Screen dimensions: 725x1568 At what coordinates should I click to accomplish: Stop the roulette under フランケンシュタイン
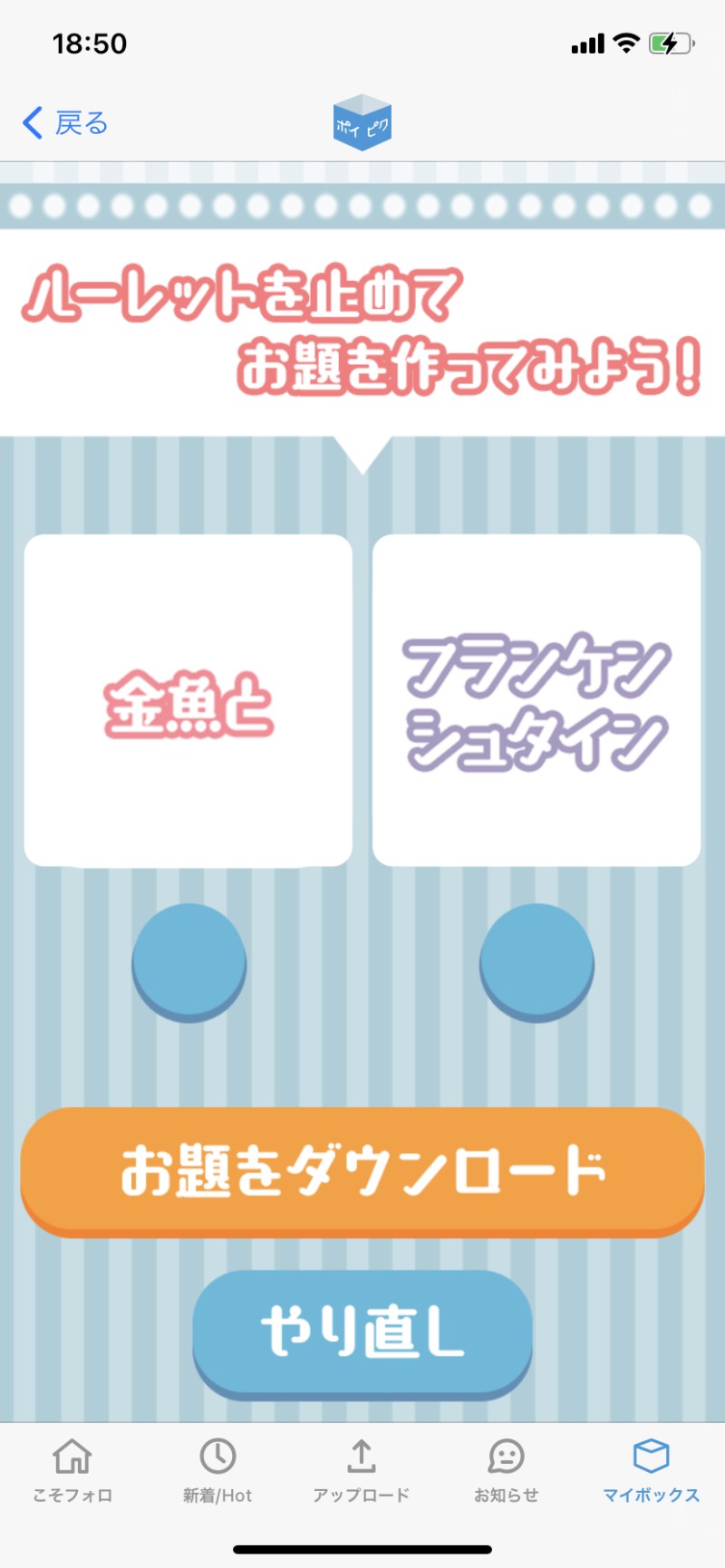(x=536, y=961)
